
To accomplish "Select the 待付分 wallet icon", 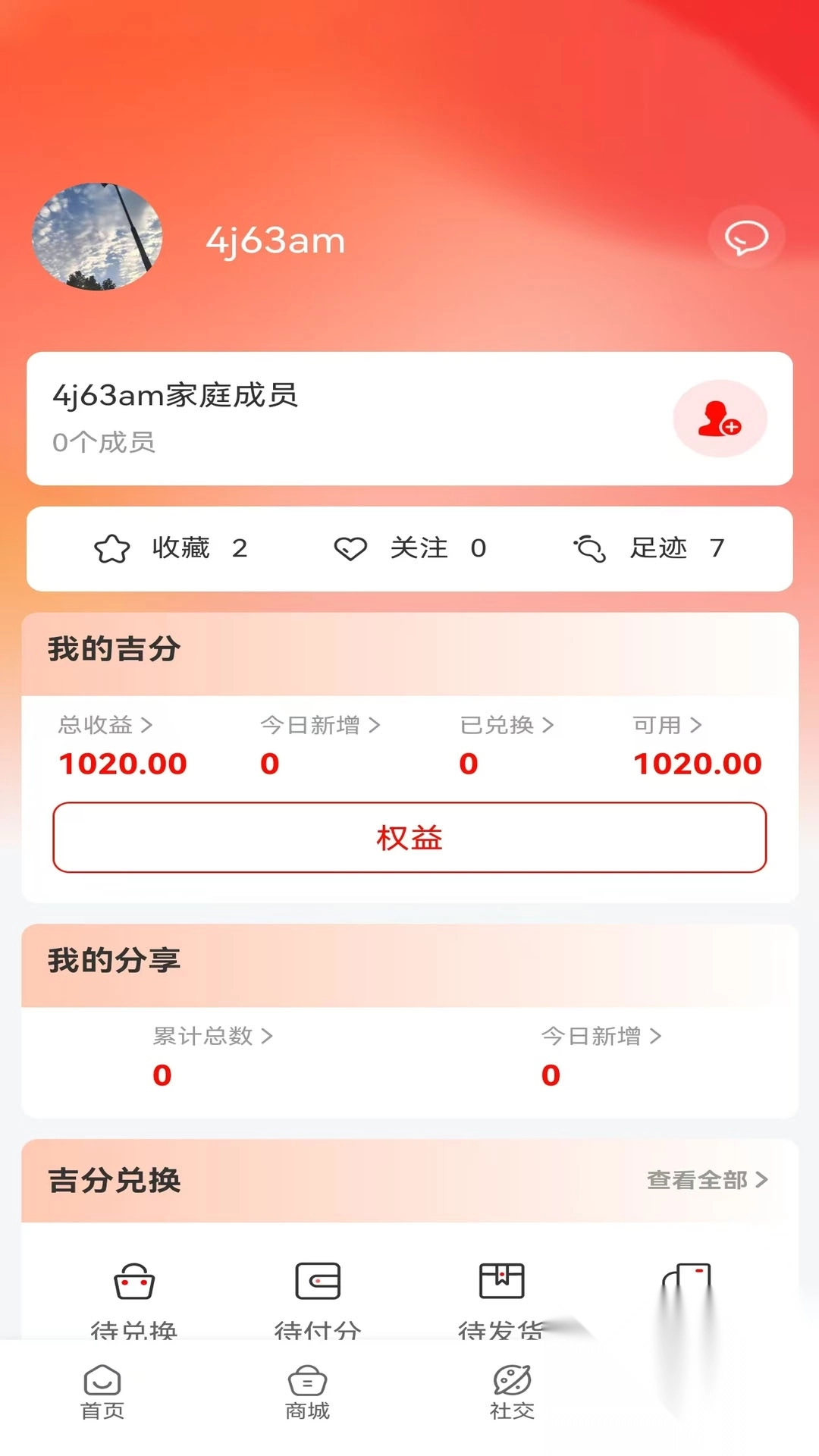I will pos(318,1282).
